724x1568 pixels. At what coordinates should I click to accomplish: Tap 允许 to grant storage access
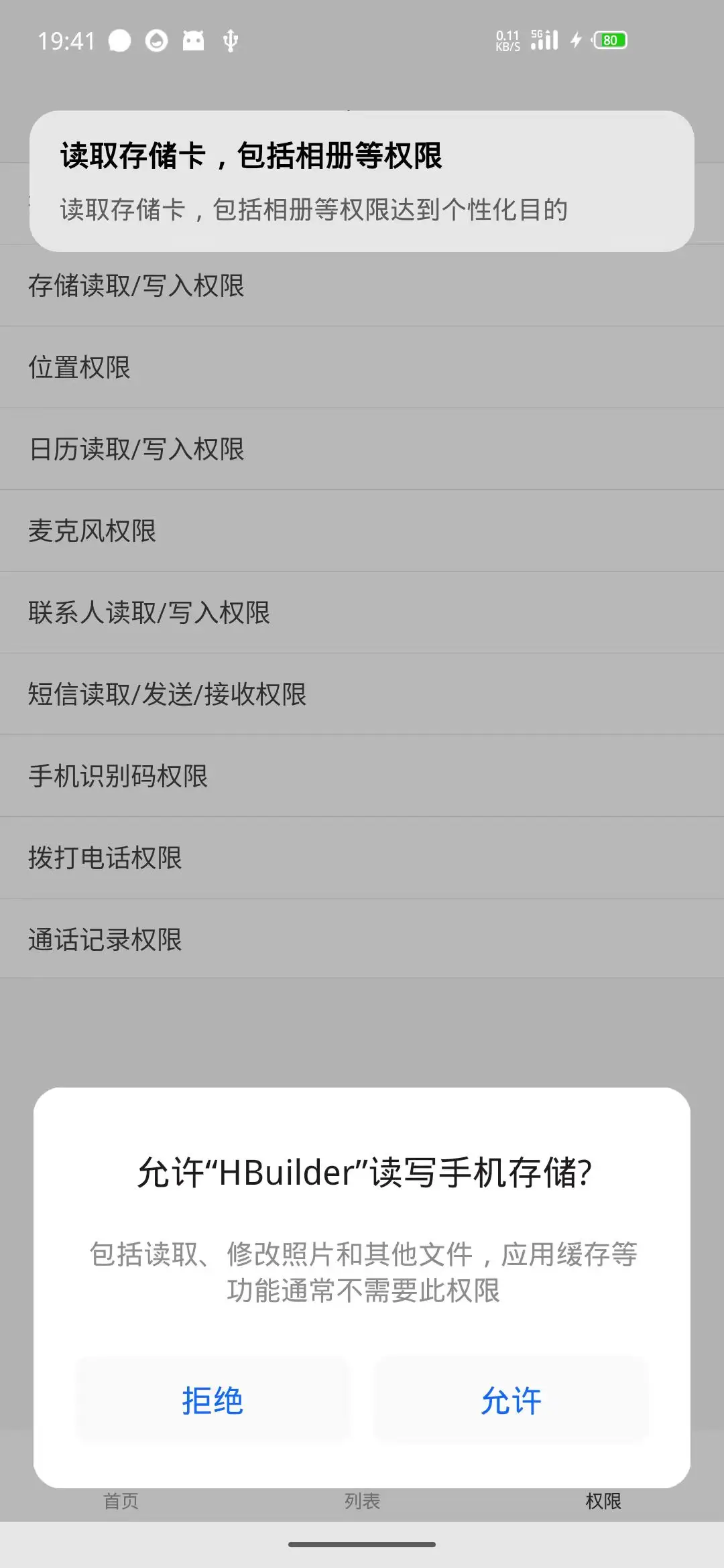(511, 1400)
